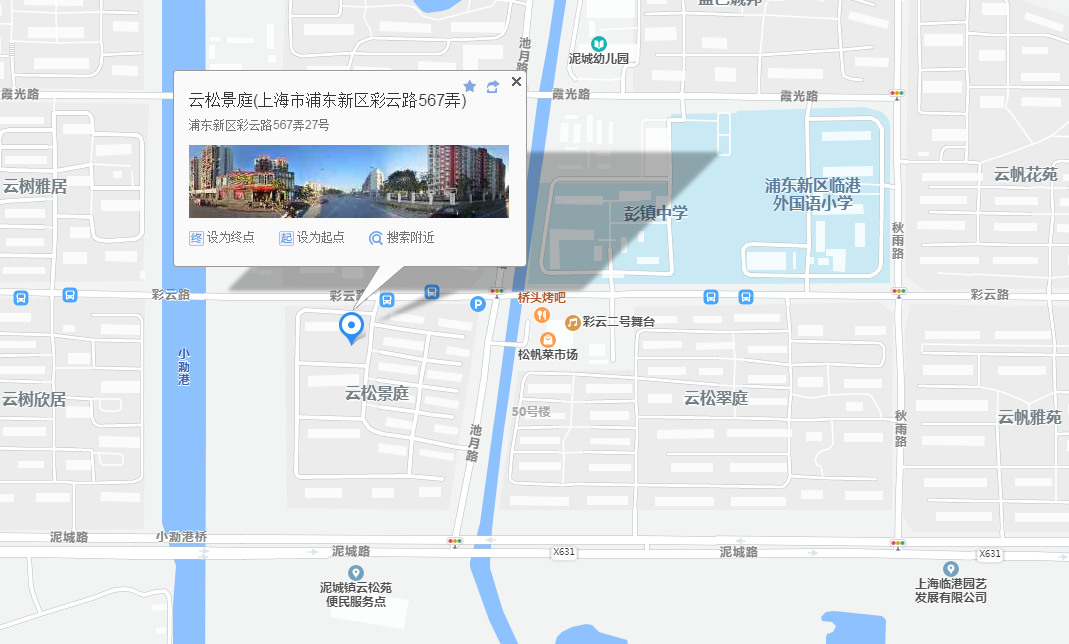1069x644 pixels.
Task: Open the 泥城幼儿园 kindergarten marker
Action: pyautogui.click(x=598, y=44)
